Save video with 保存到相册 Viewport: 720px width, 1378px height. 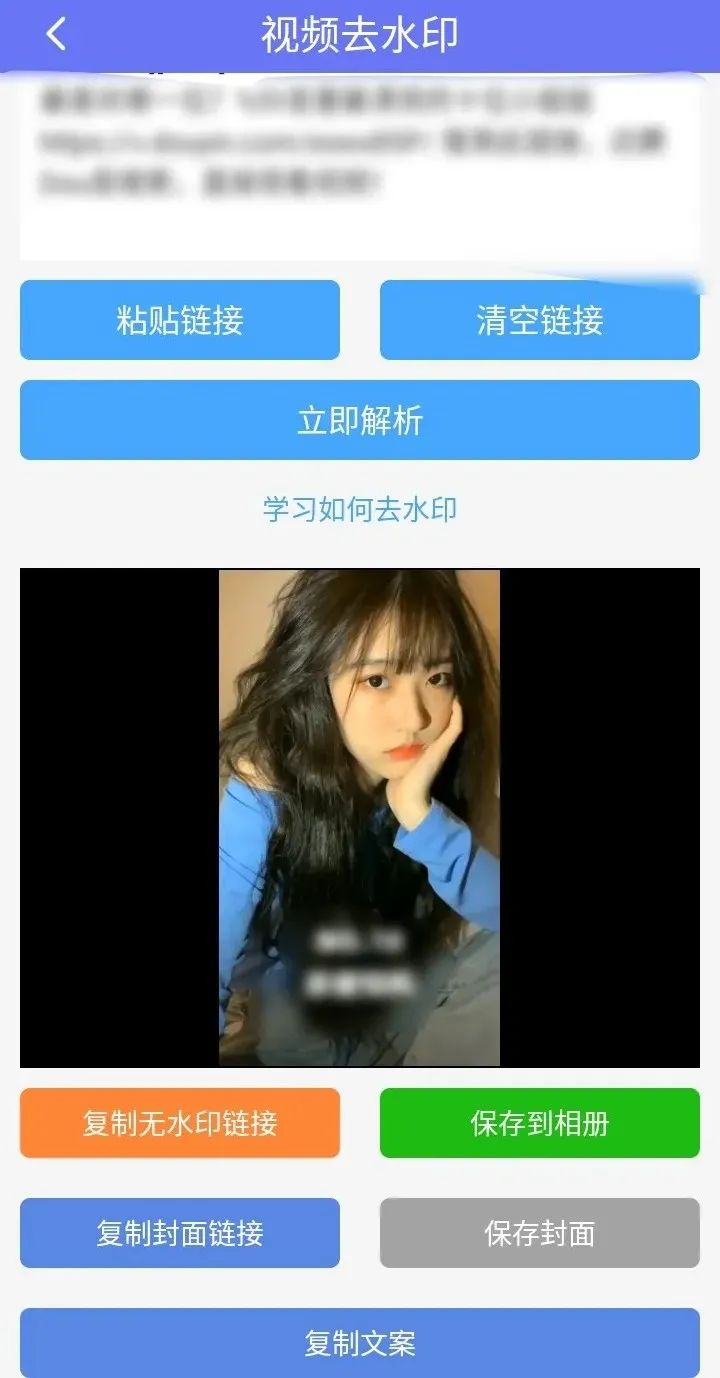[539, 1123]
